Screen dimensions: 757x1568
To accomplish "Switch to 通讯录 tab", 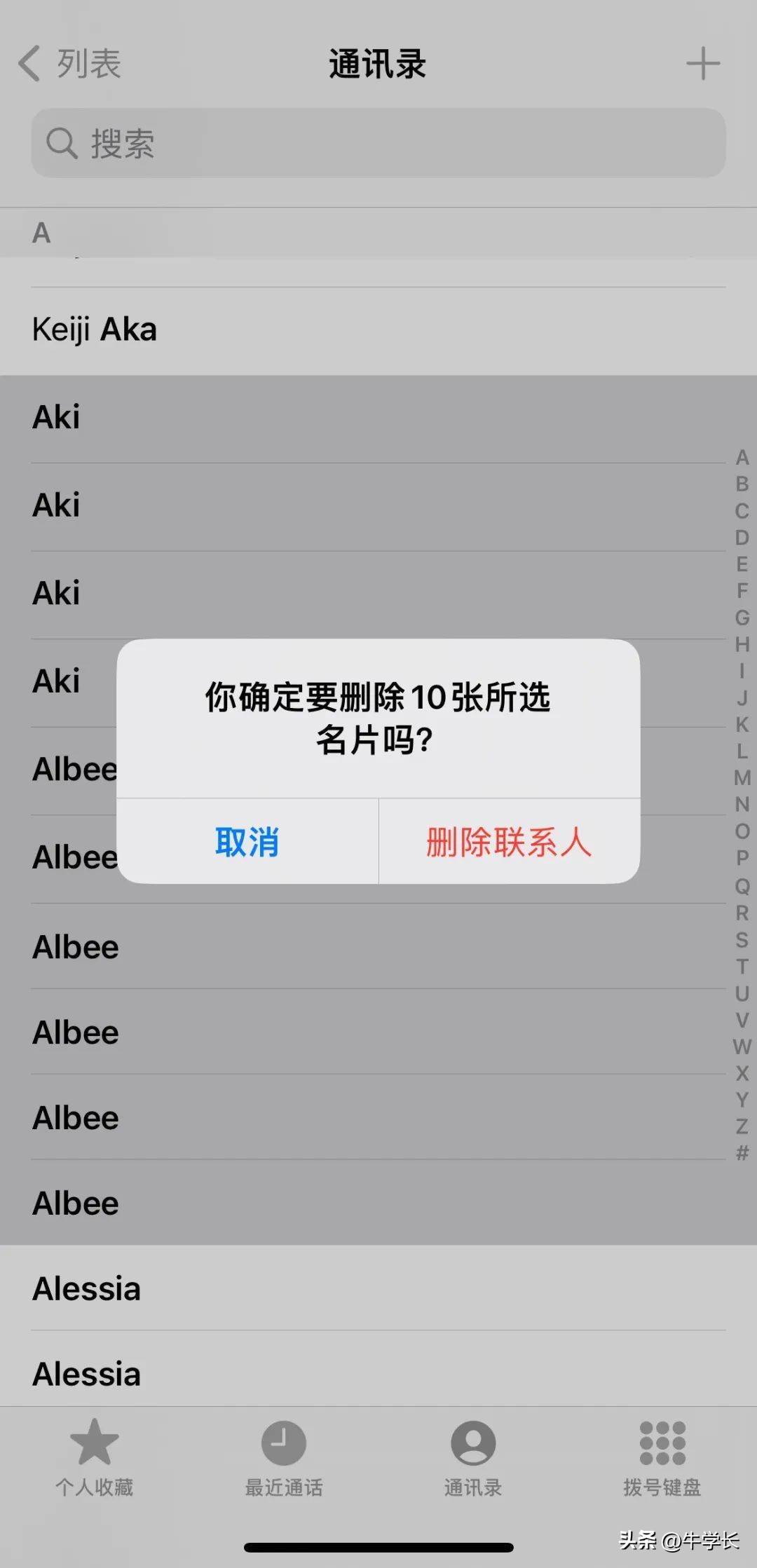I will [473, 1457].
